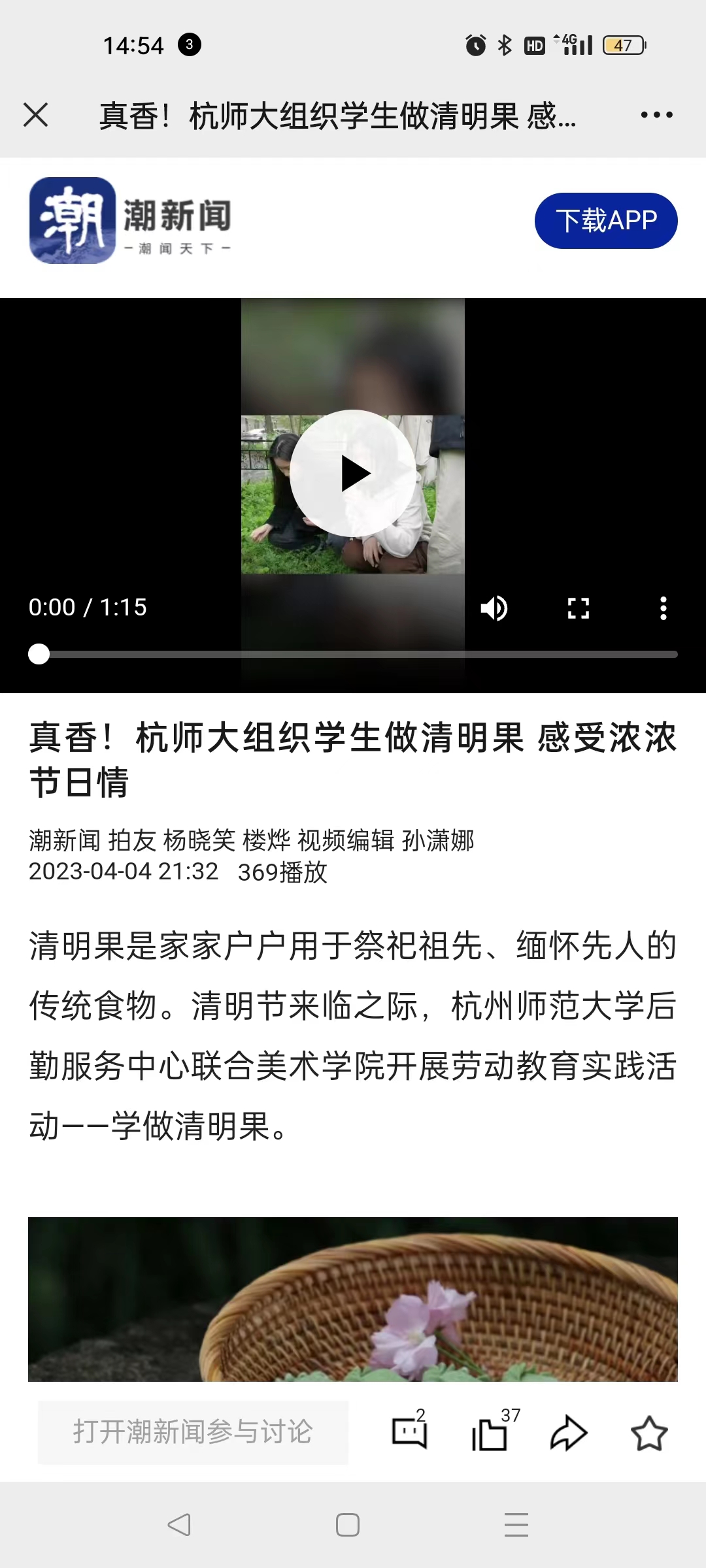Open the 打开潮新闻参与讨论 comment box

tap(193, 1432)
